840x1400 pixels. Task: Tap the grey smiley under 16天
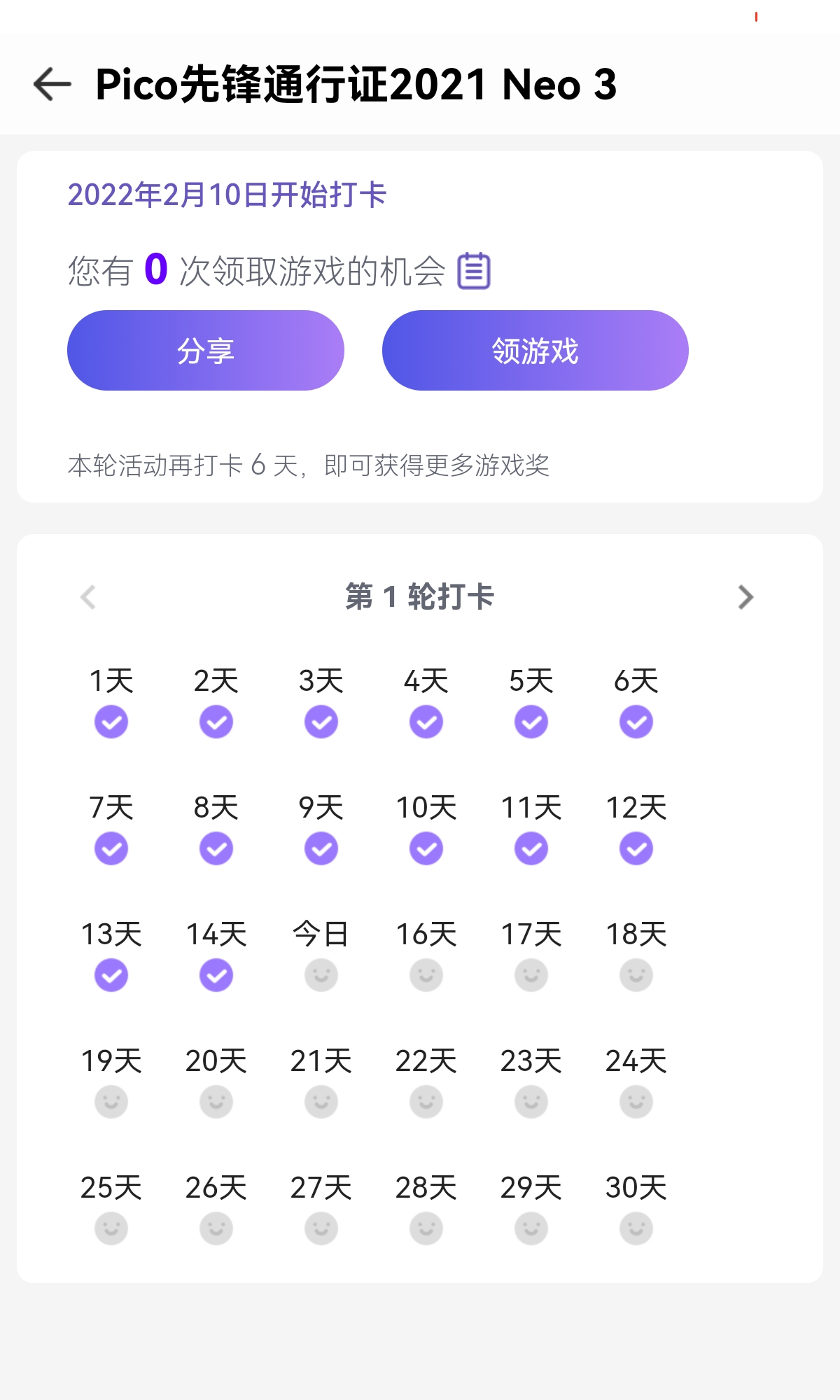[x=426, y=973]
